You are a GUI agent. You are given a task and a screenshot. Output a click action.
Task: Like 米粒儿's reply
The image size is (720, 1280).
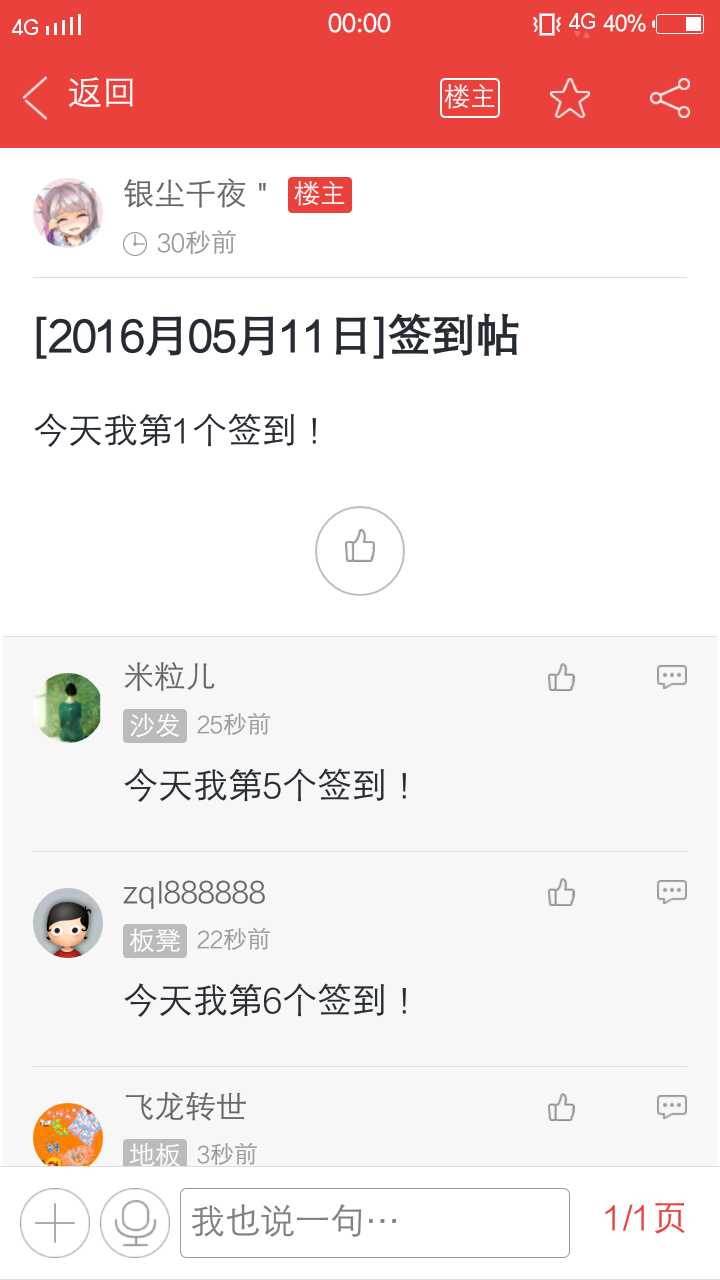562,678
